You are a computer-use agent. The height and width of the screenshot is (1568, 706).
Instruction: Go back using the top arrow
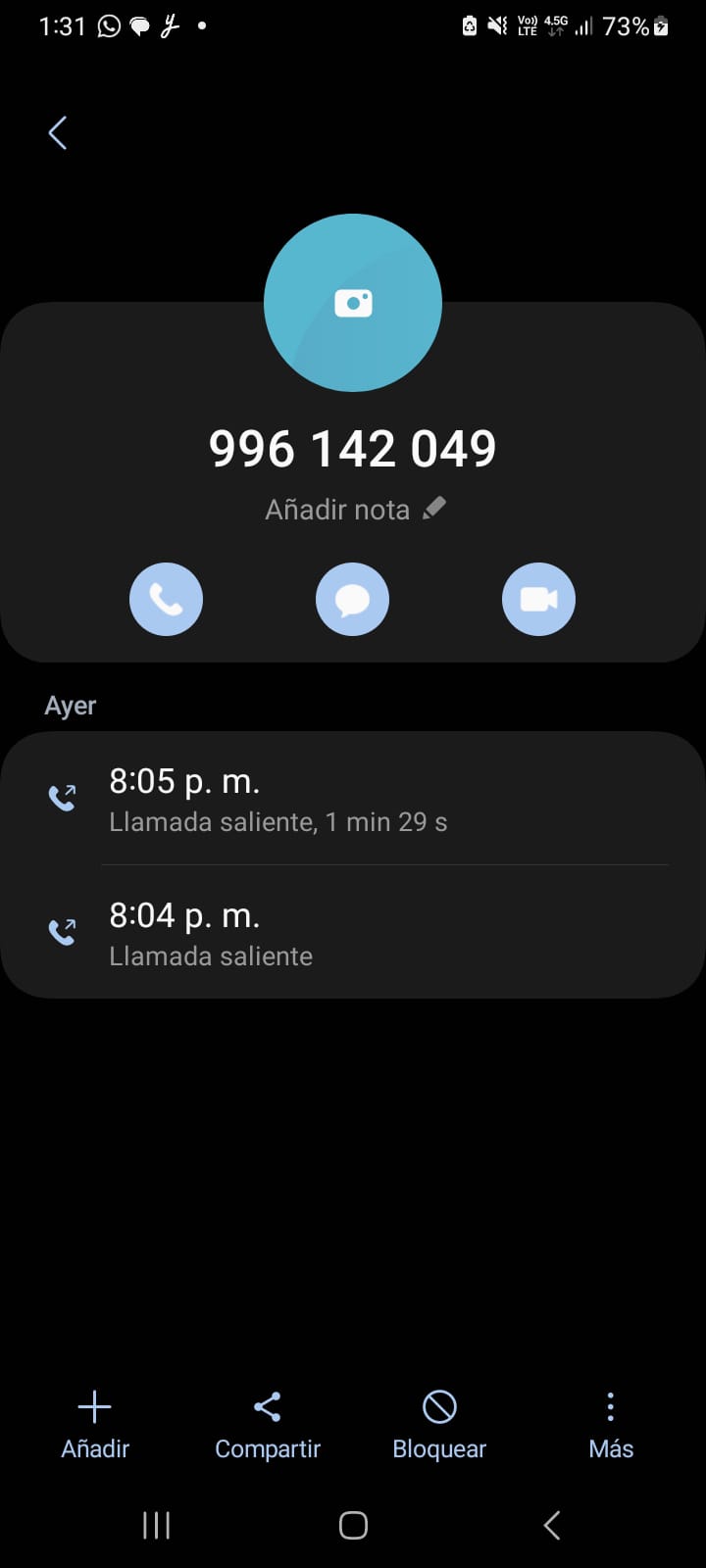tap(58, 133)
